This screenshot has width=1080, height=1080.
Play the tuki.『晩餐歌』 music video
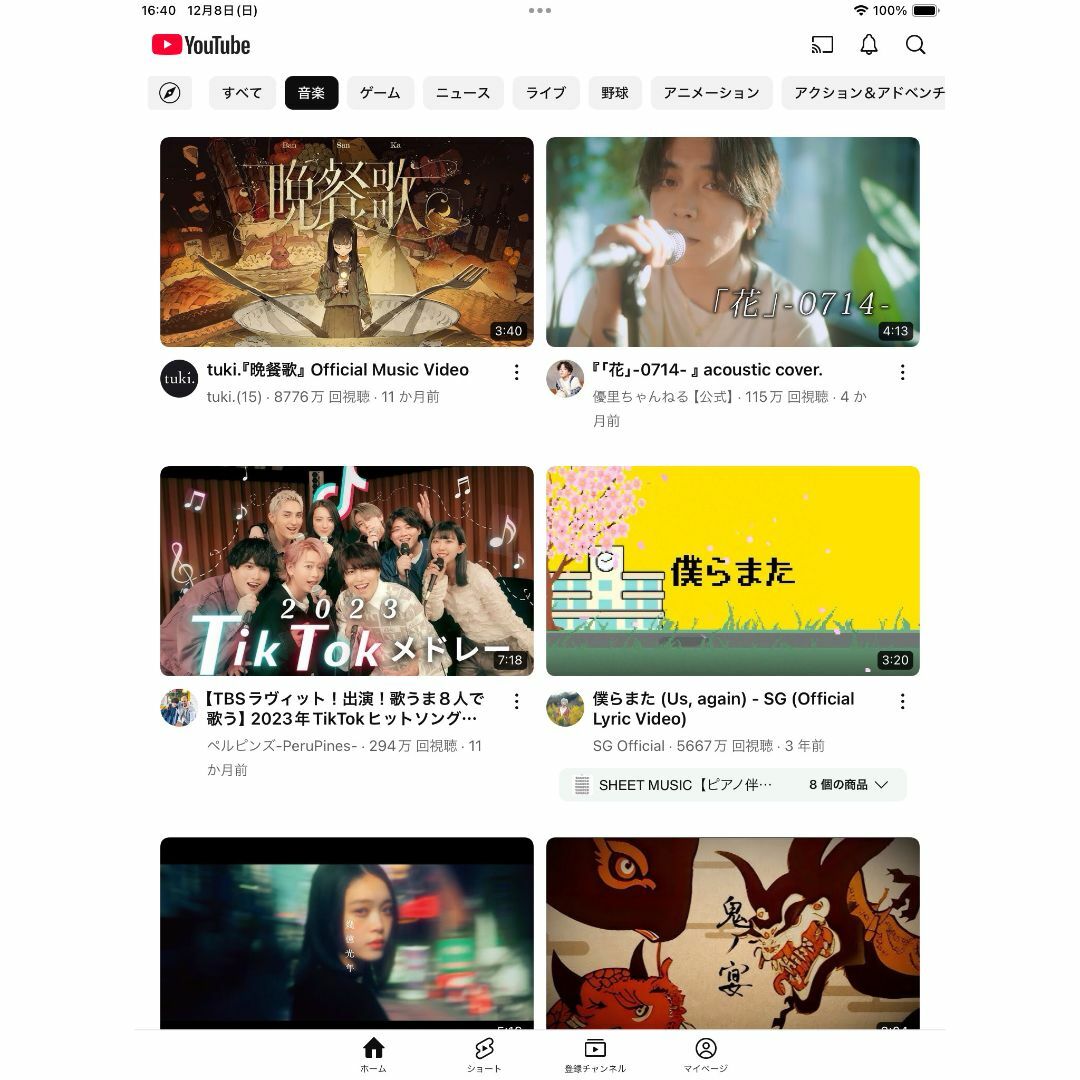pos(347,242)
